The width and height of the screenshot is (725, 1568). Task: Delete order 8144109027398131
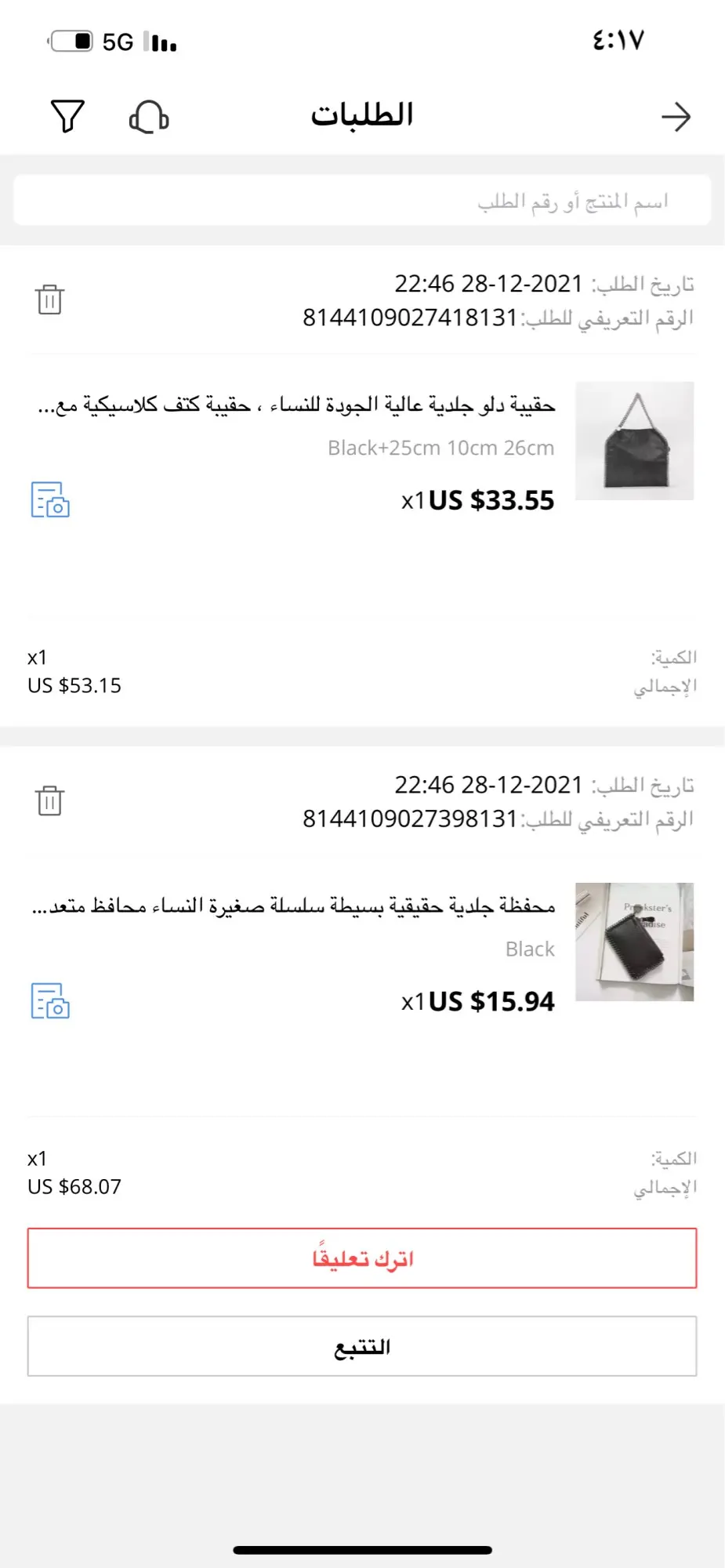point(49,800)
